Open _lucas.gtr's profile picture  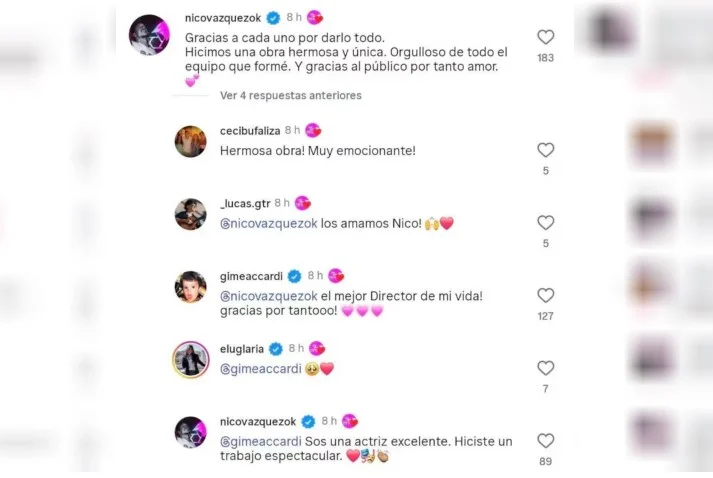190,214
